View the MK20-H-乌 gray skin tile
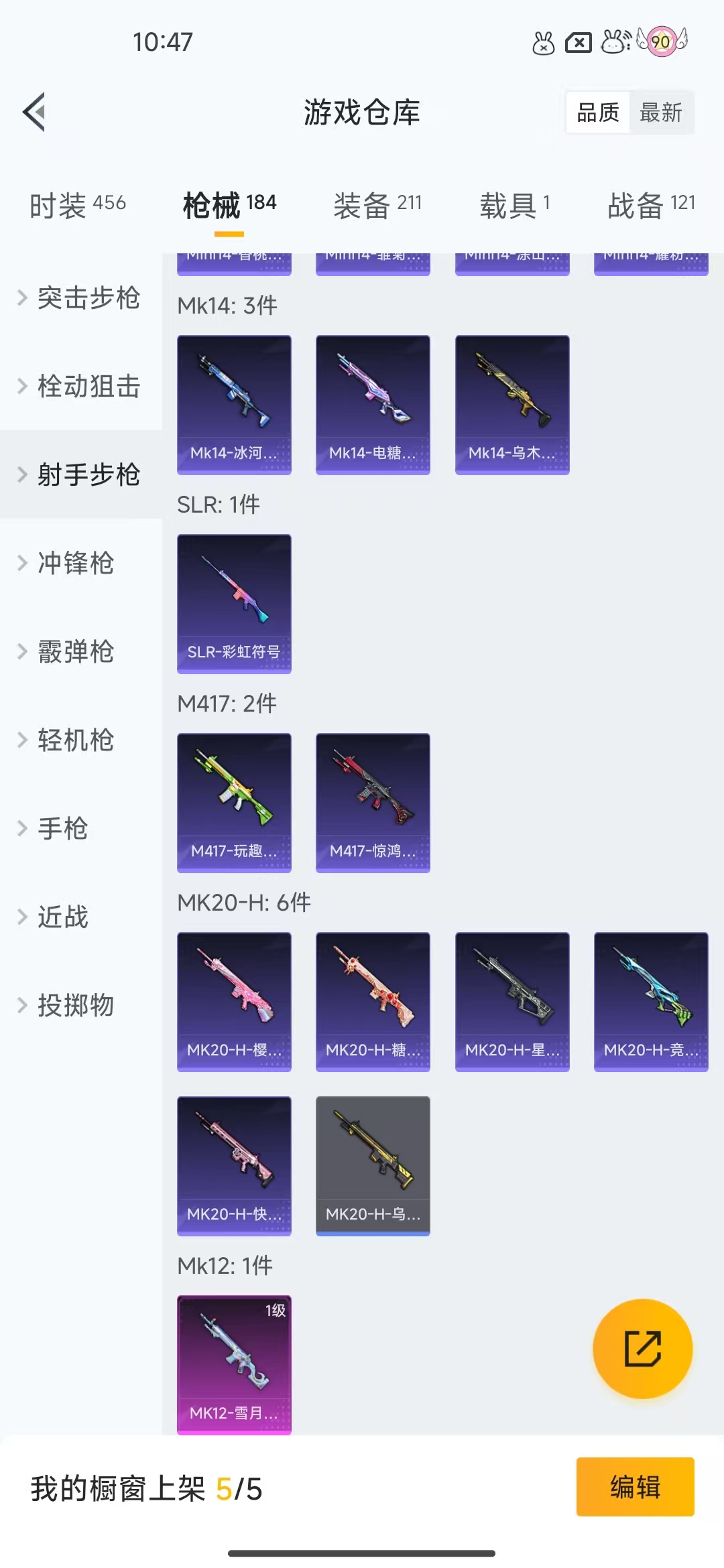The width and height of the screenshot is (724, 1568). click(373, 1165)
